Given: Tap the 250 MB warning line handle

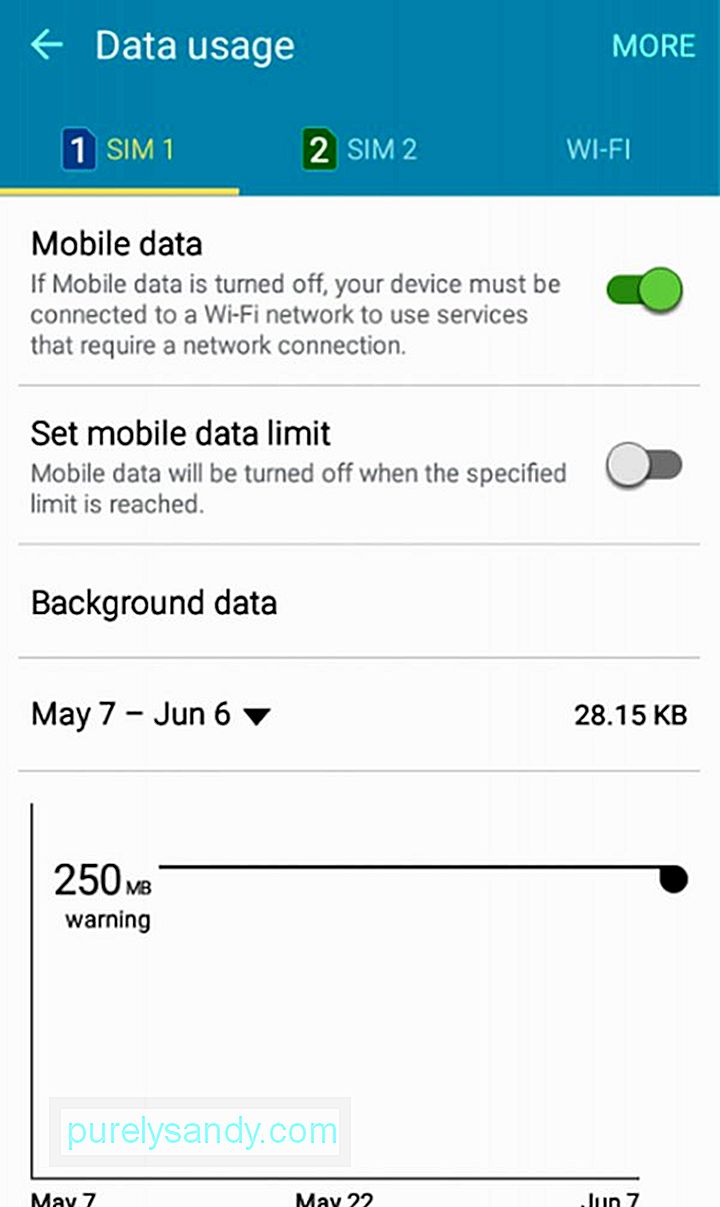Looking at the screenshot, I should (673, 879).
